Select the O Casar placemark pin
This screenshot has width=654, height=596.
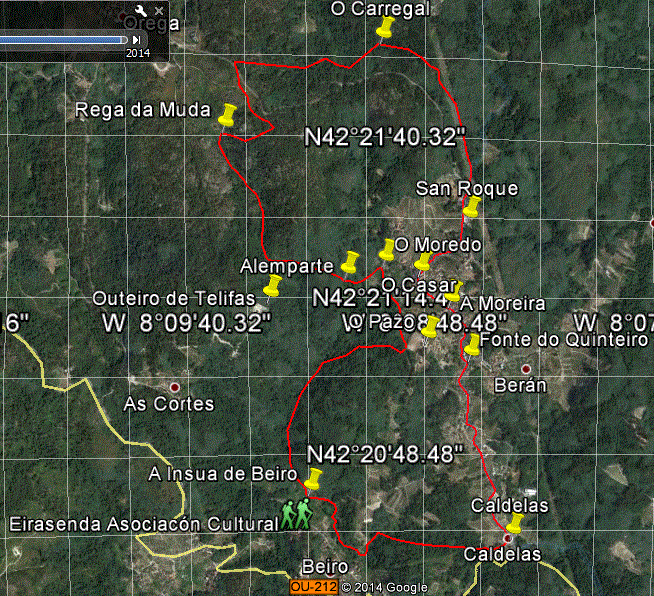tap(423, 262)
